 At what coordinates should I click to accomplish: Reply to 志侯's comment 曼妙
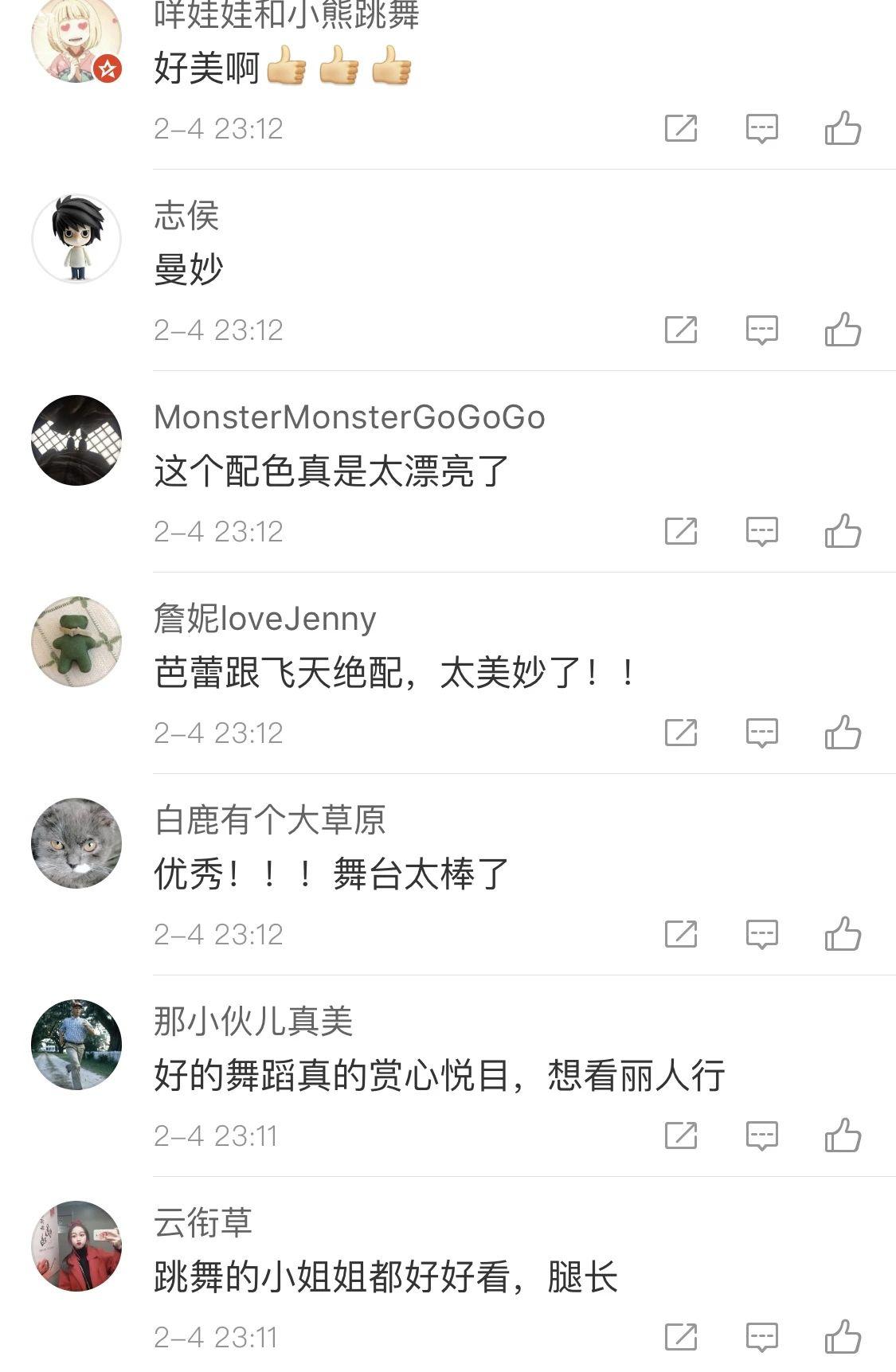[x=761, y=329]
